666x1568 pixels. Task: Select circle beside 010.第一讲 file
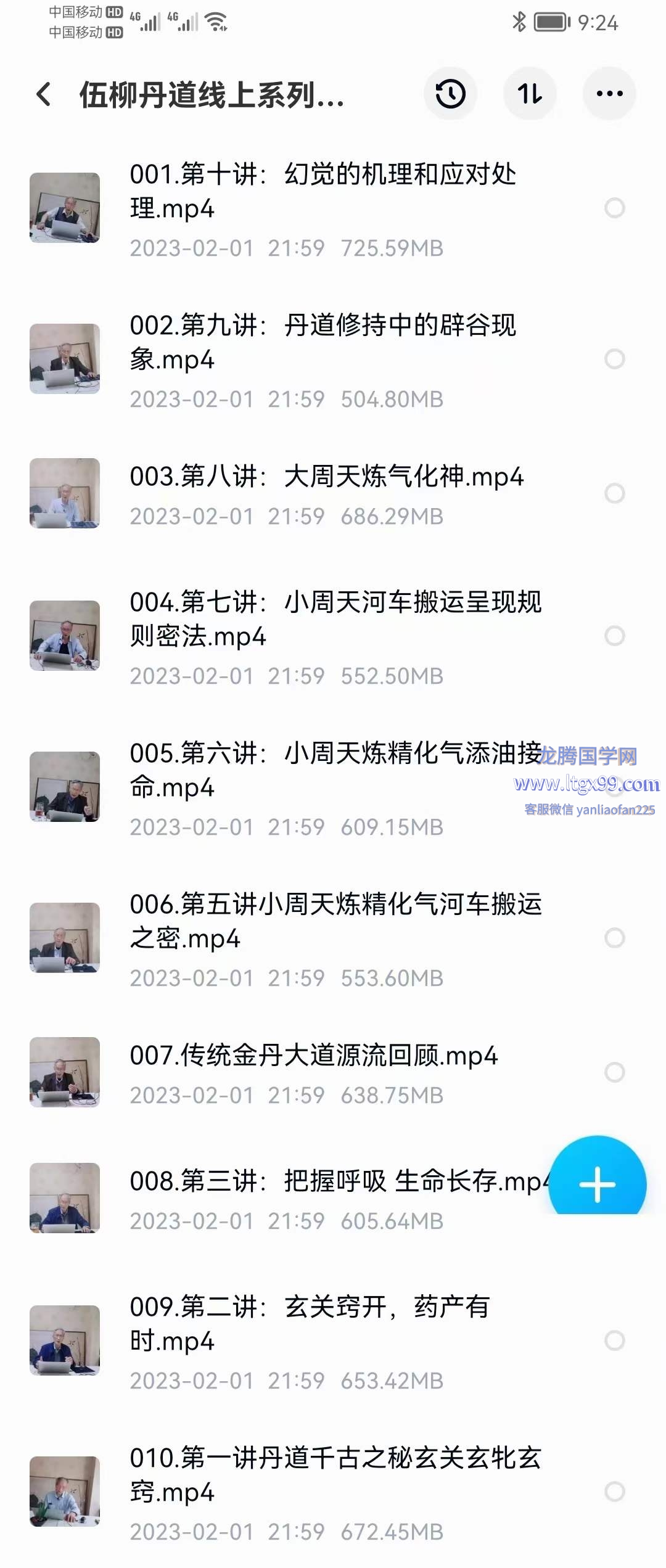pyautogui.click(x=614, y=1492)
